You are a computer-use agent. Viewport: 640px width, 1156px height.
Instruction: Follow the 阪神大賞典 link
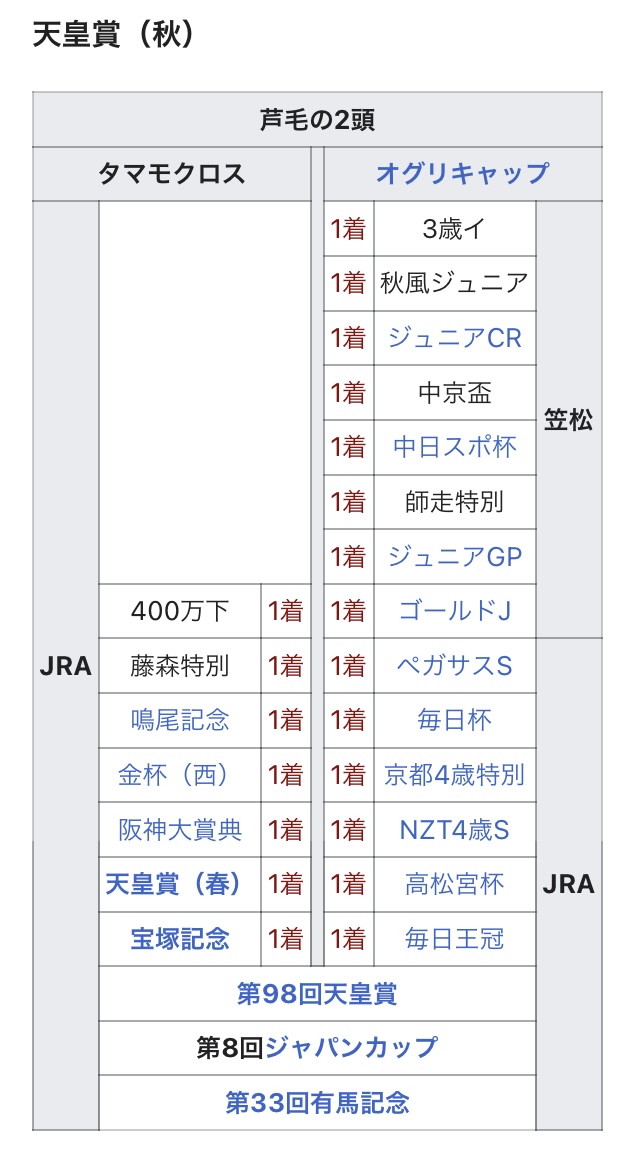(x=180, y=830)
